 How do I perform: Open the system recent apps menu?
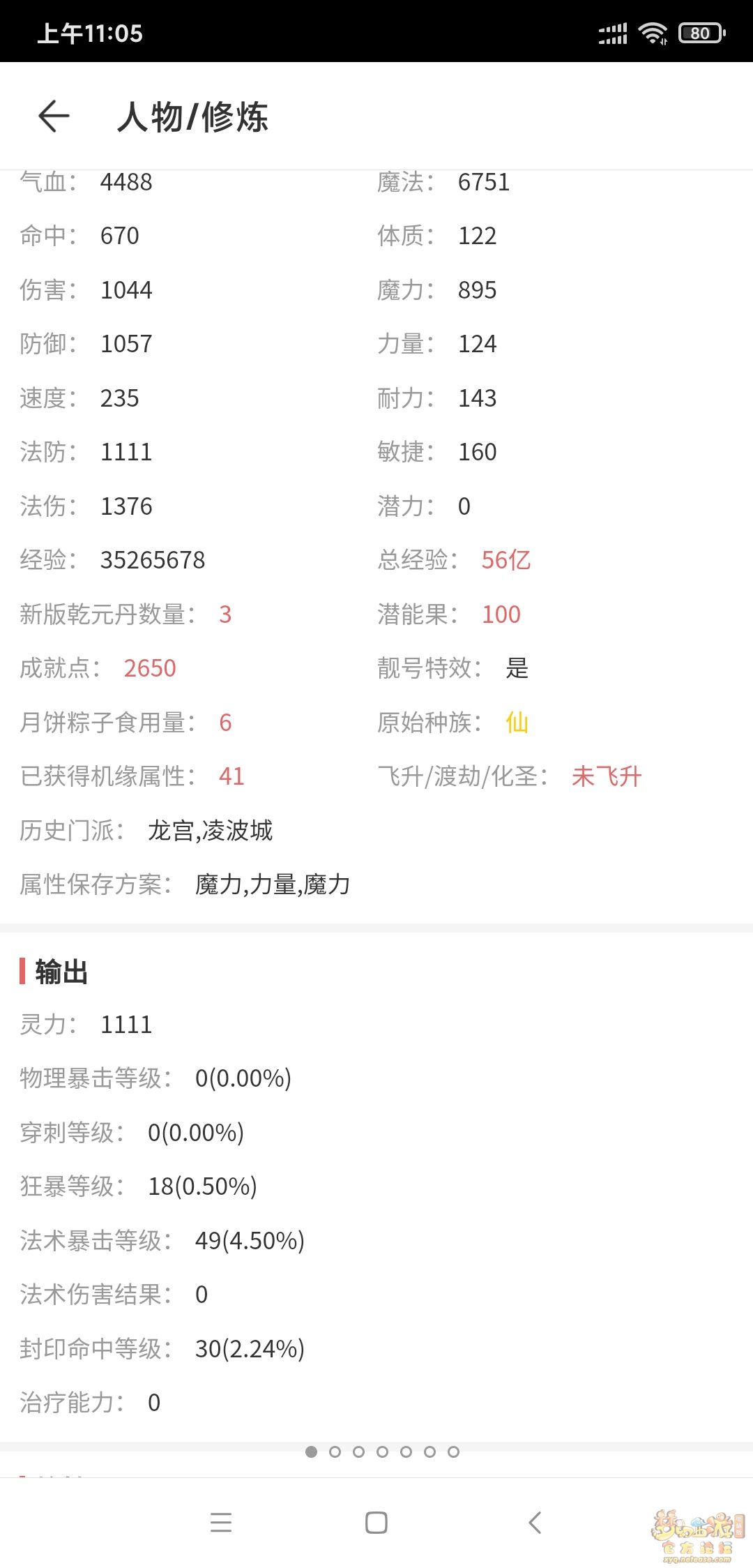coord(221,1522)
